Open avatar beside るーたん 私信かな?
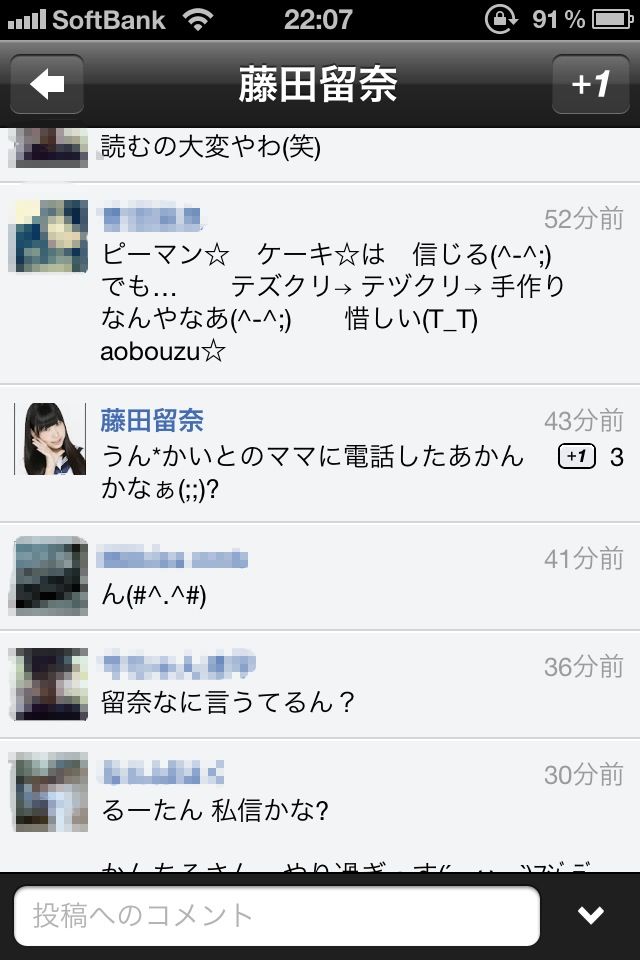This screenshot has height=960, width=640. [x=48, y=792]
